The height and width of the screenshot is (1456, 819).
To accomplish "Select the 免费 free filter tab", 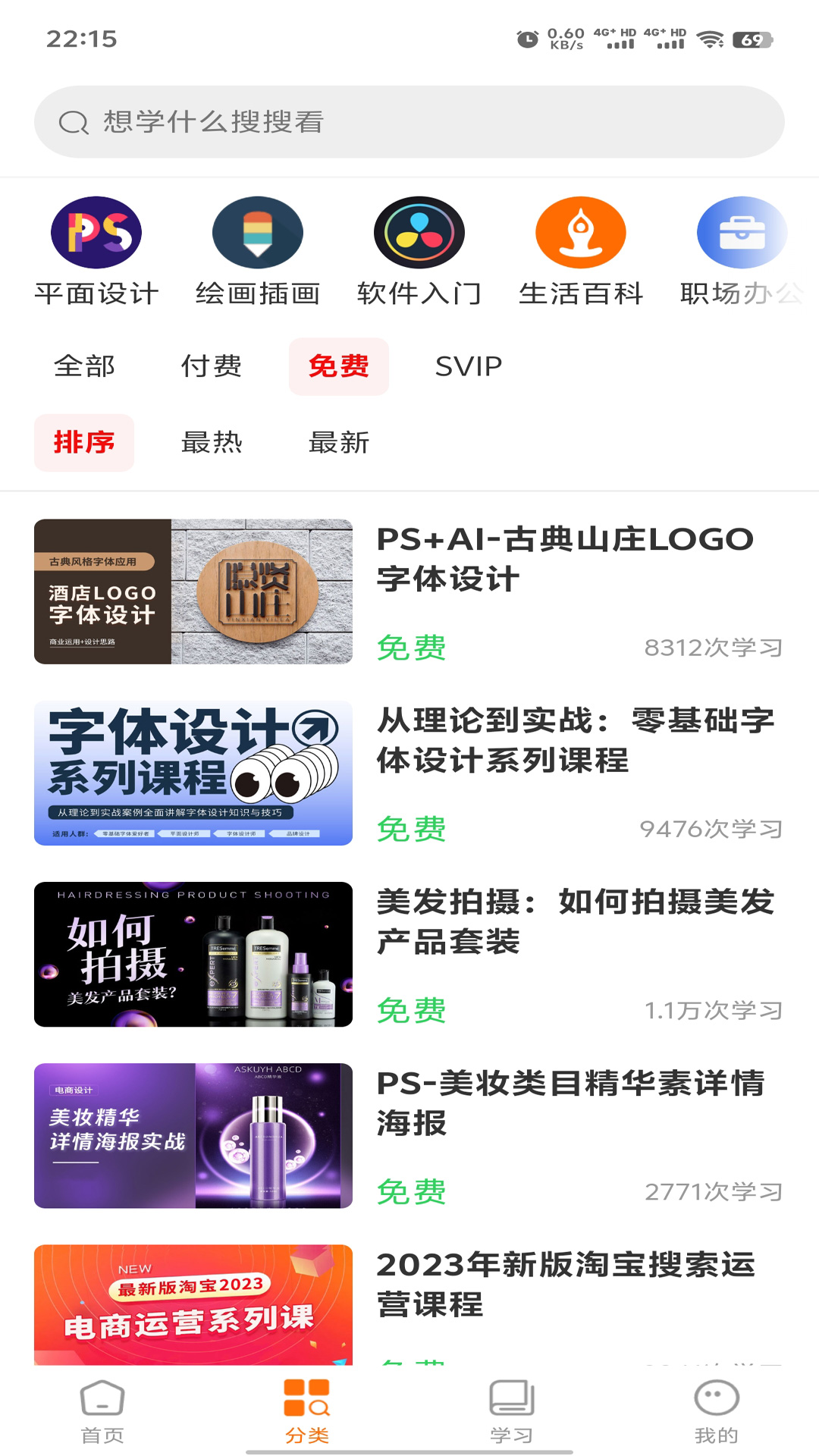I will pos(338,366).
